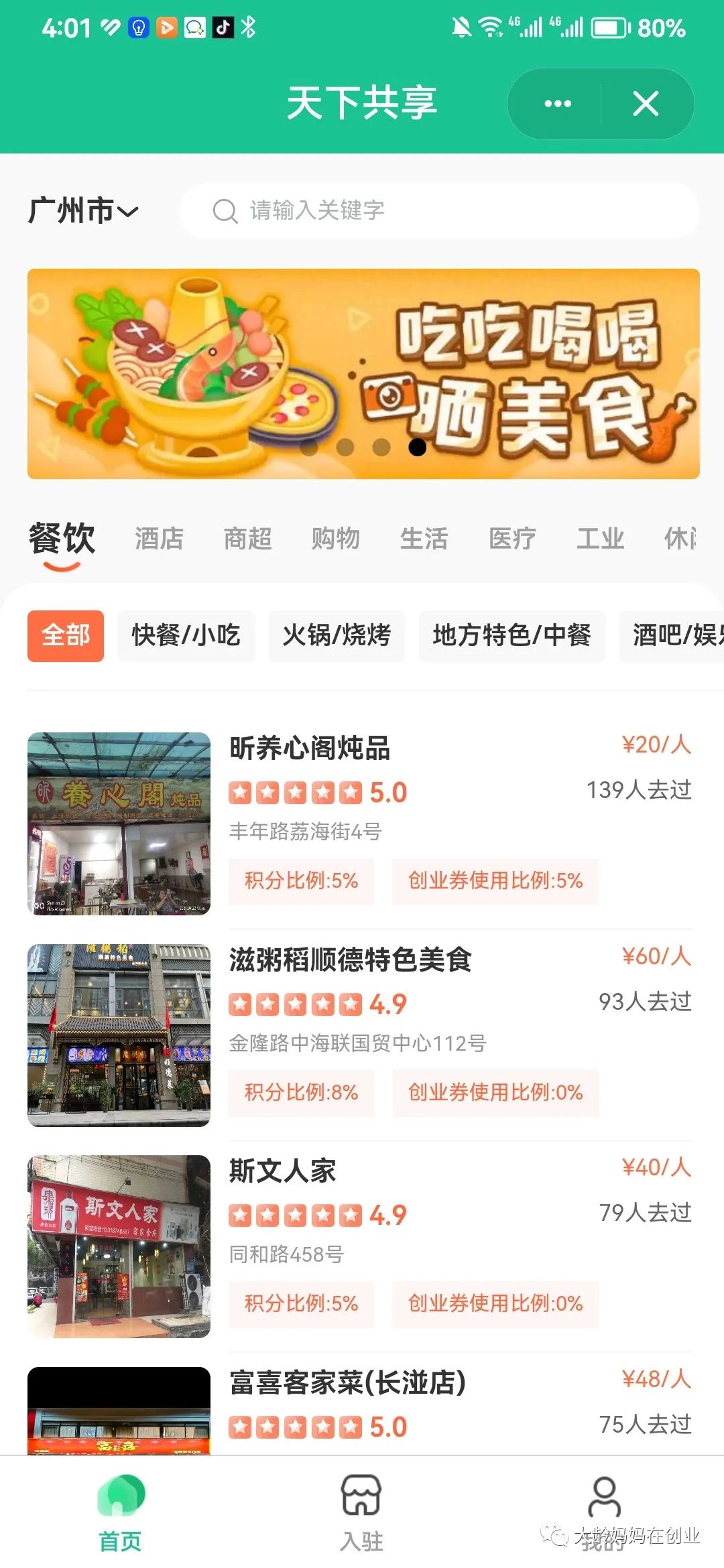Open the 吃吃喝喝晒美食 banner

pos(363,374)
